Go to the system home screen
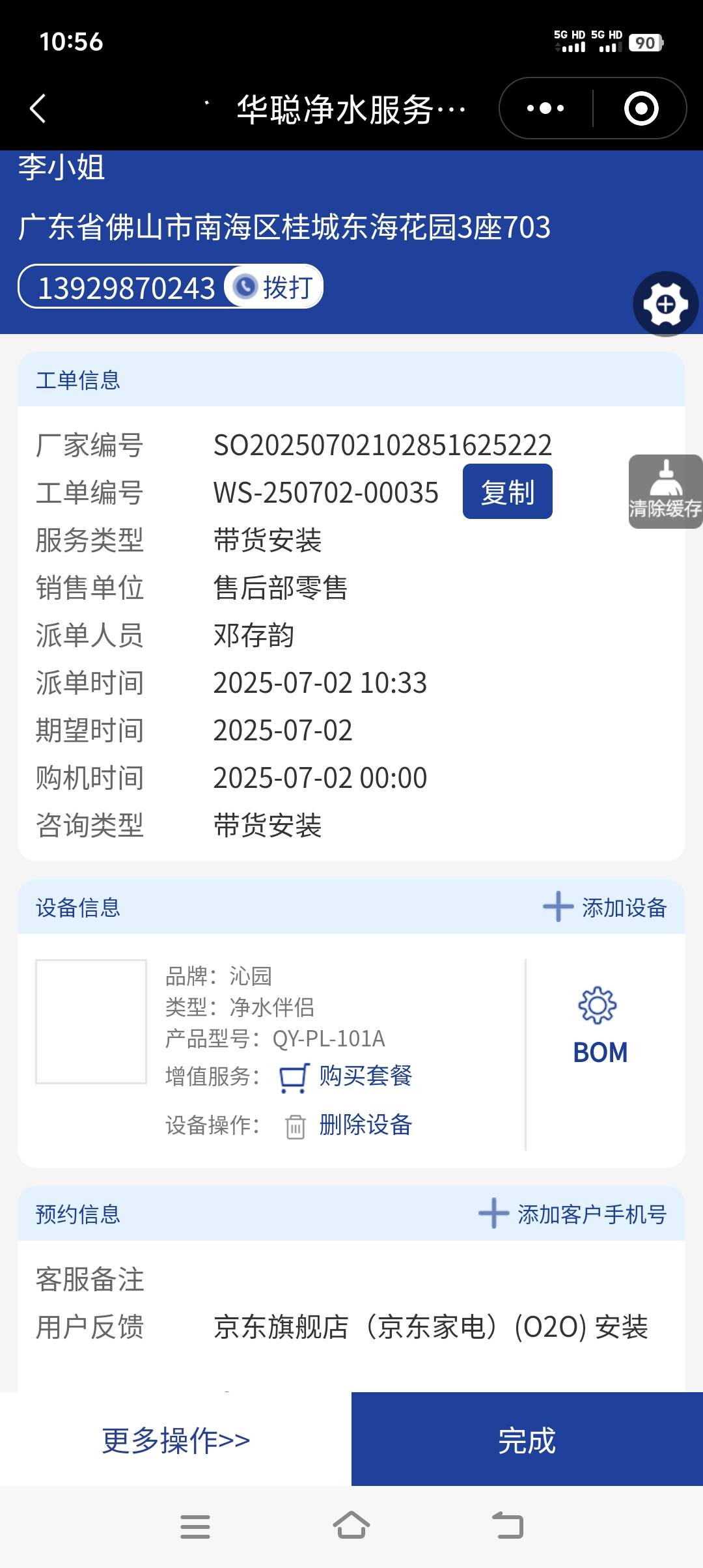703x1568 pixels. [351, 1526]
